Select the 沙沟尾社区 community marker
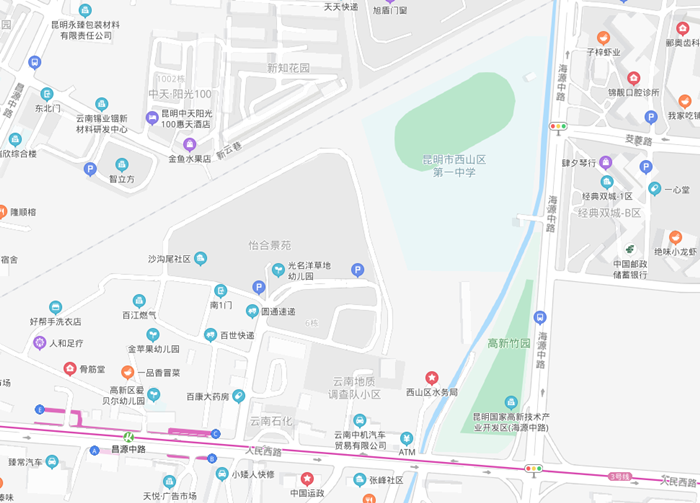 pos(200,259)
